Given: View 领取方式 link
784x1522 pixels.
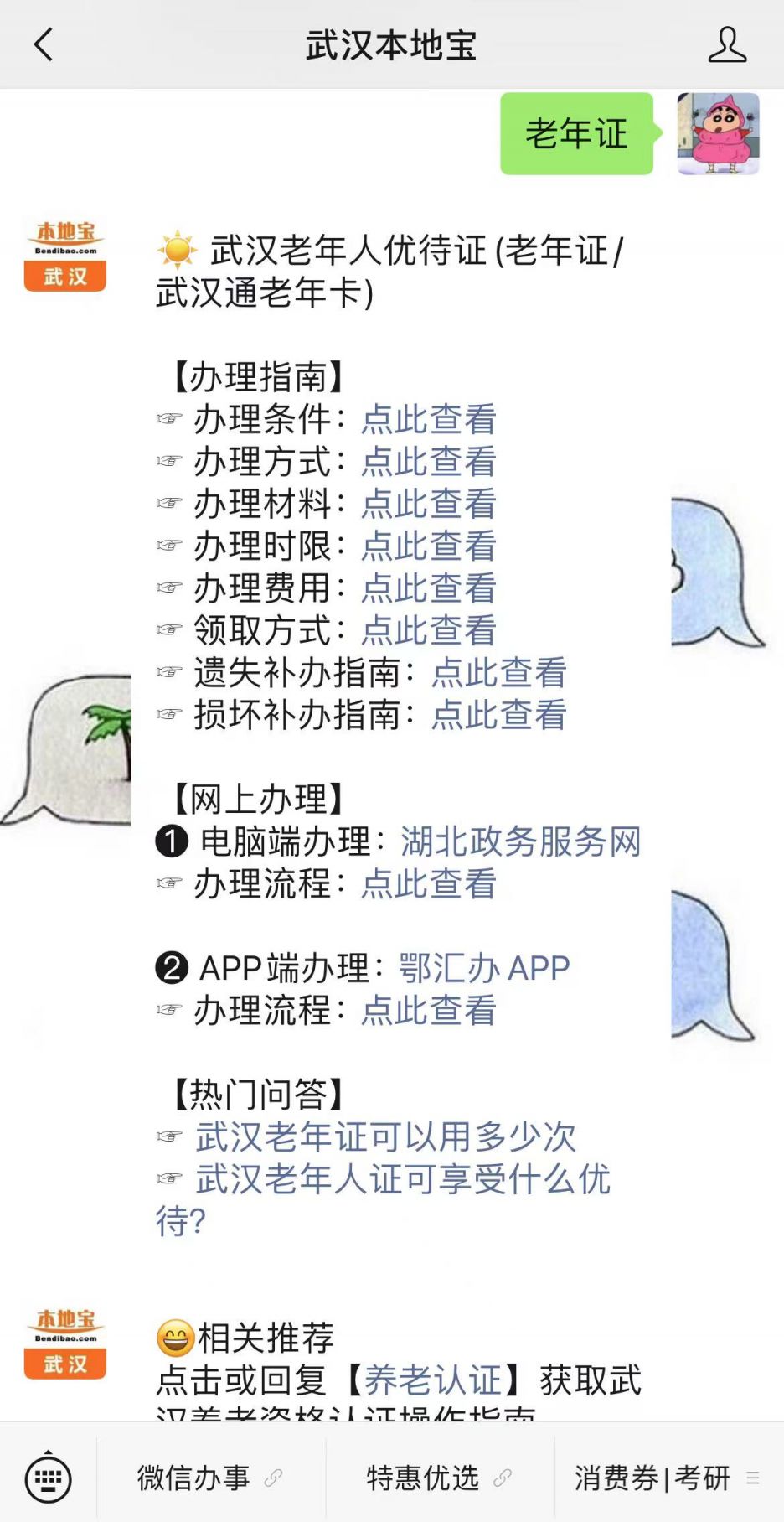Looking at the screenshot, I should pos(429,630).
